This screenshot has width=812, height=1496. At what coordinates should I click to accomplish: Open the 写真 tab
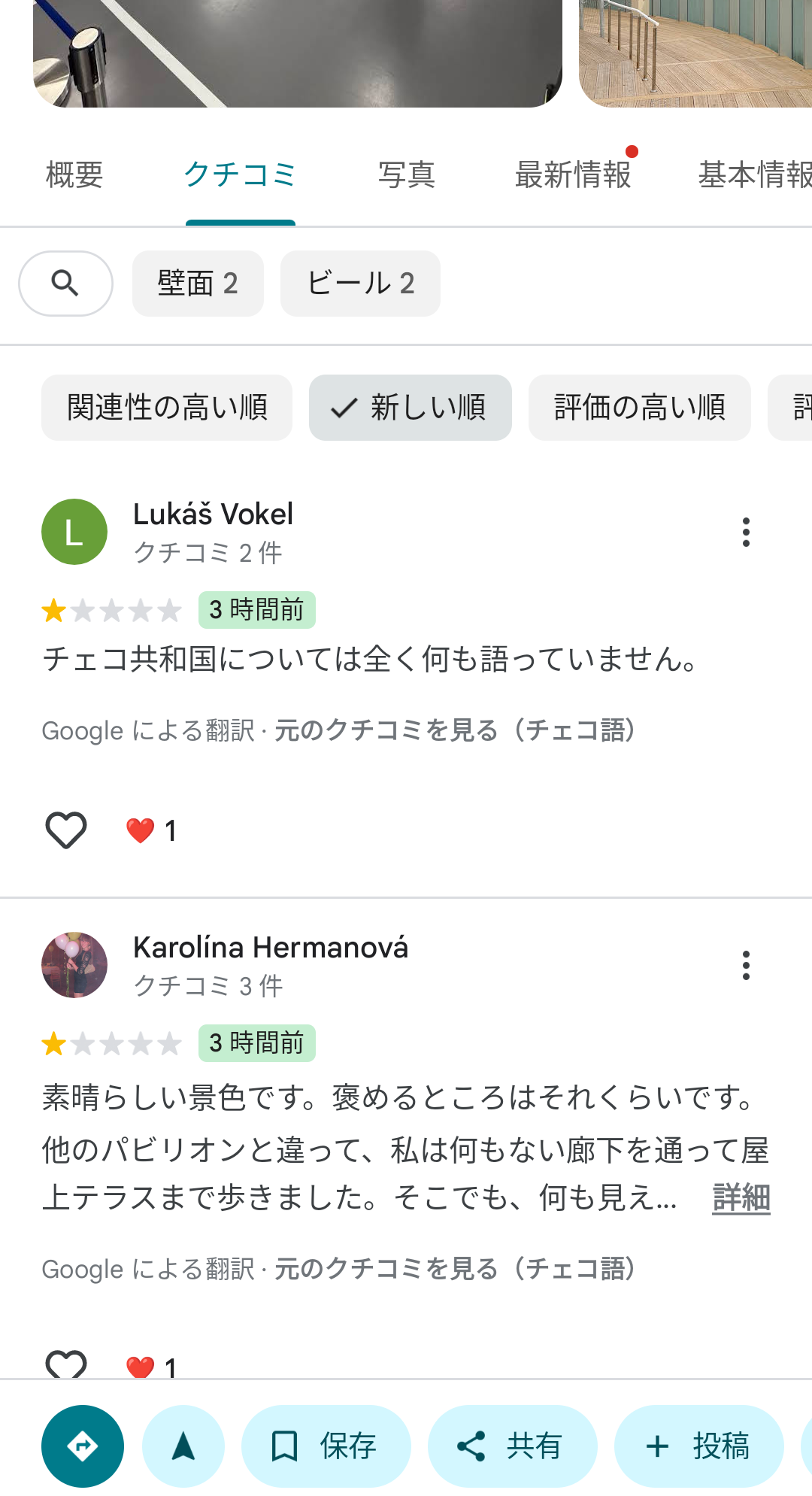[406, 175]
